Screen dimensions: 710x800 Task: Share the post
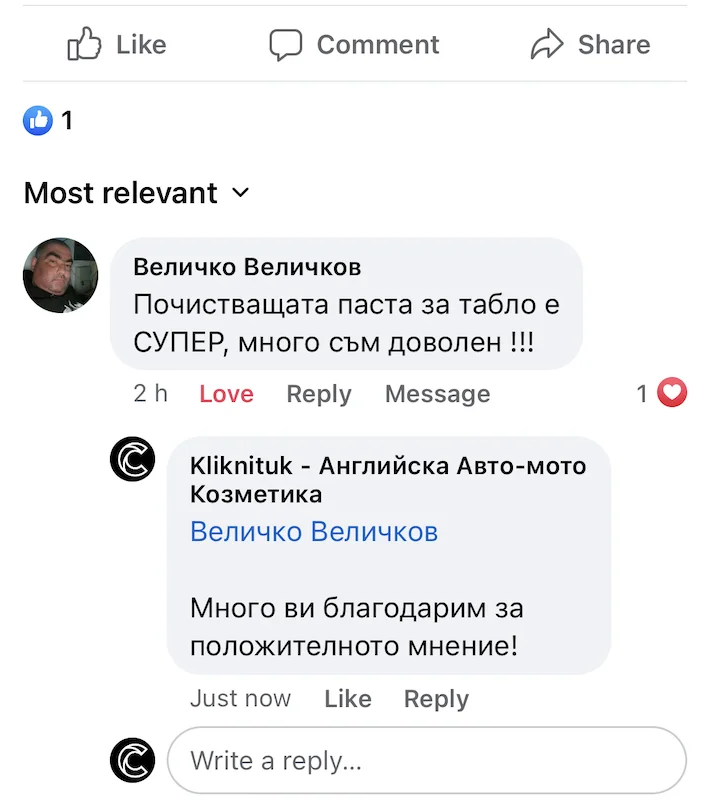[x=590, y=45]
